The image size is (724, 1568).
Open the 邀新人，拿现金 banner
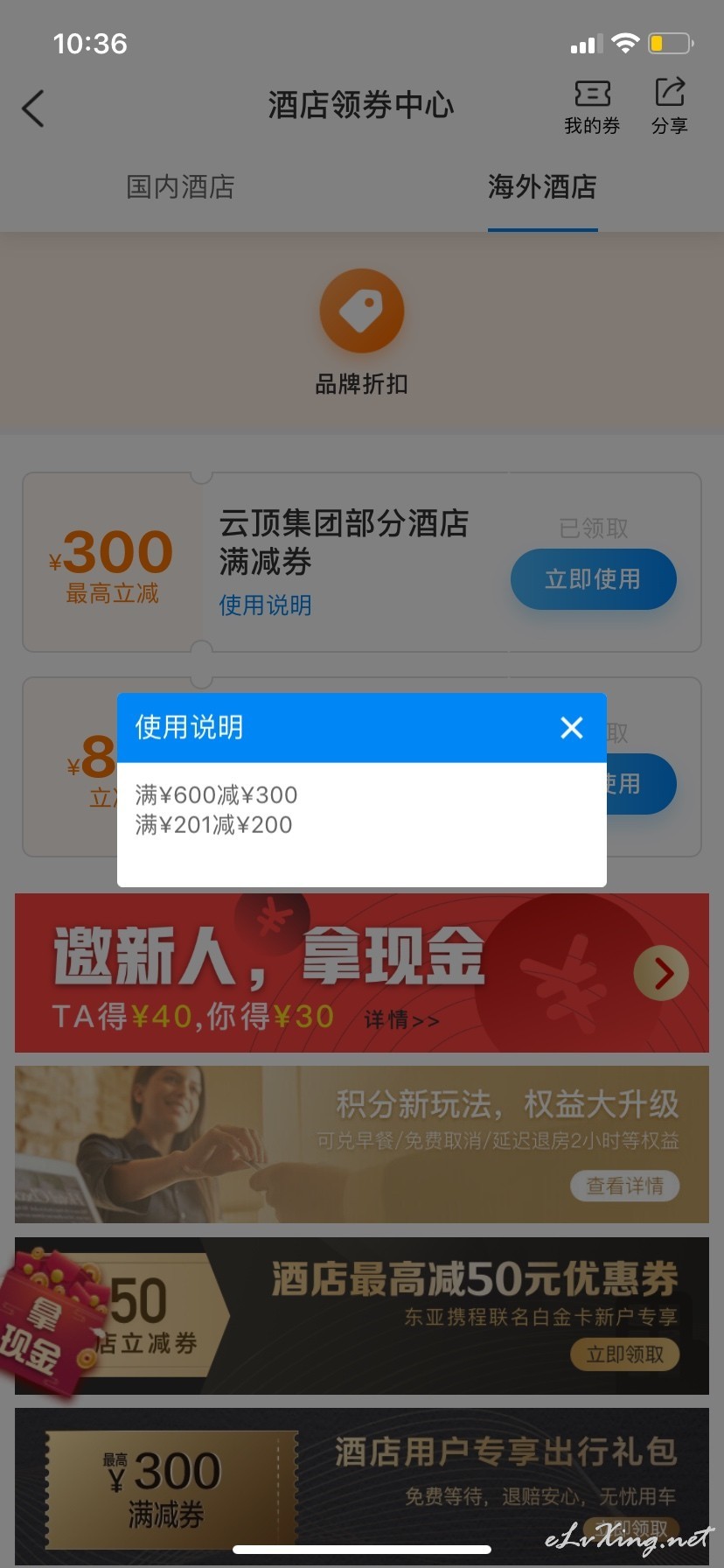(x=362, y=972)
